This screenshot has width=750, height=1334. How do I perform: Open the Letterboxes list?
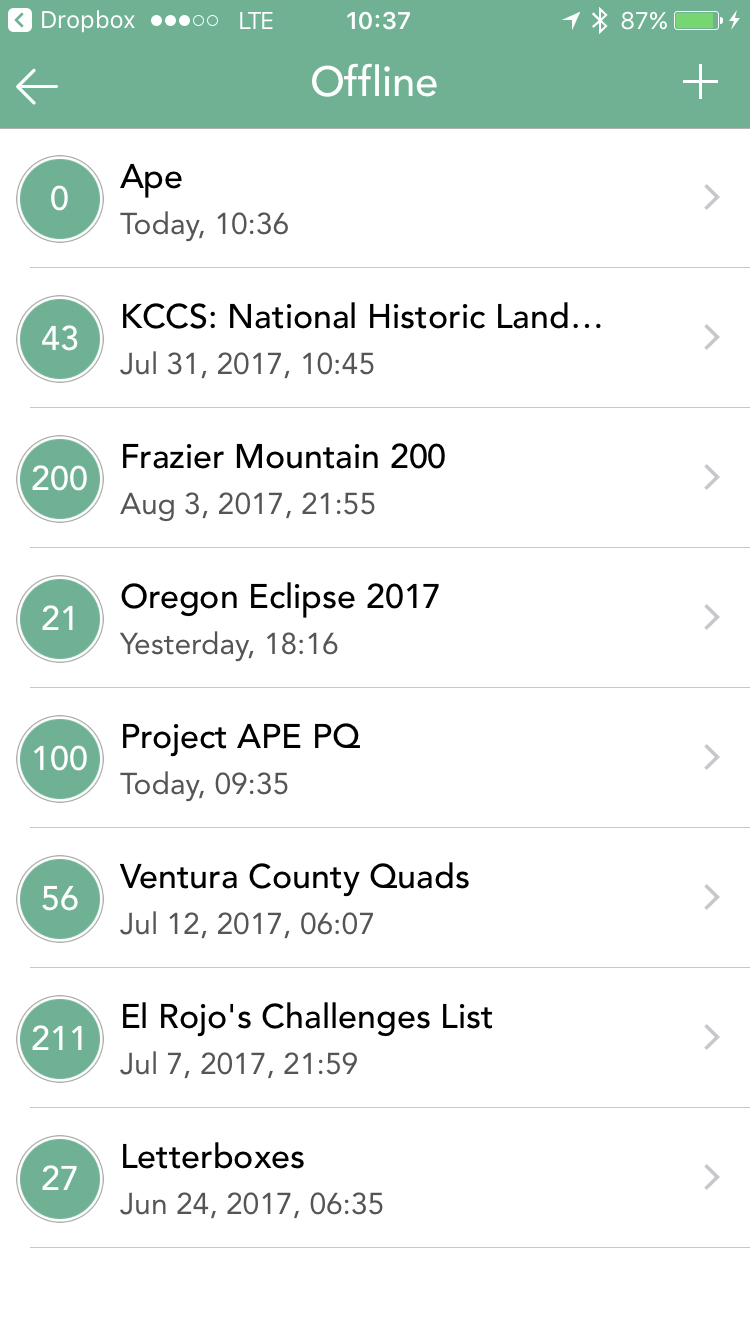point(375,1178)
